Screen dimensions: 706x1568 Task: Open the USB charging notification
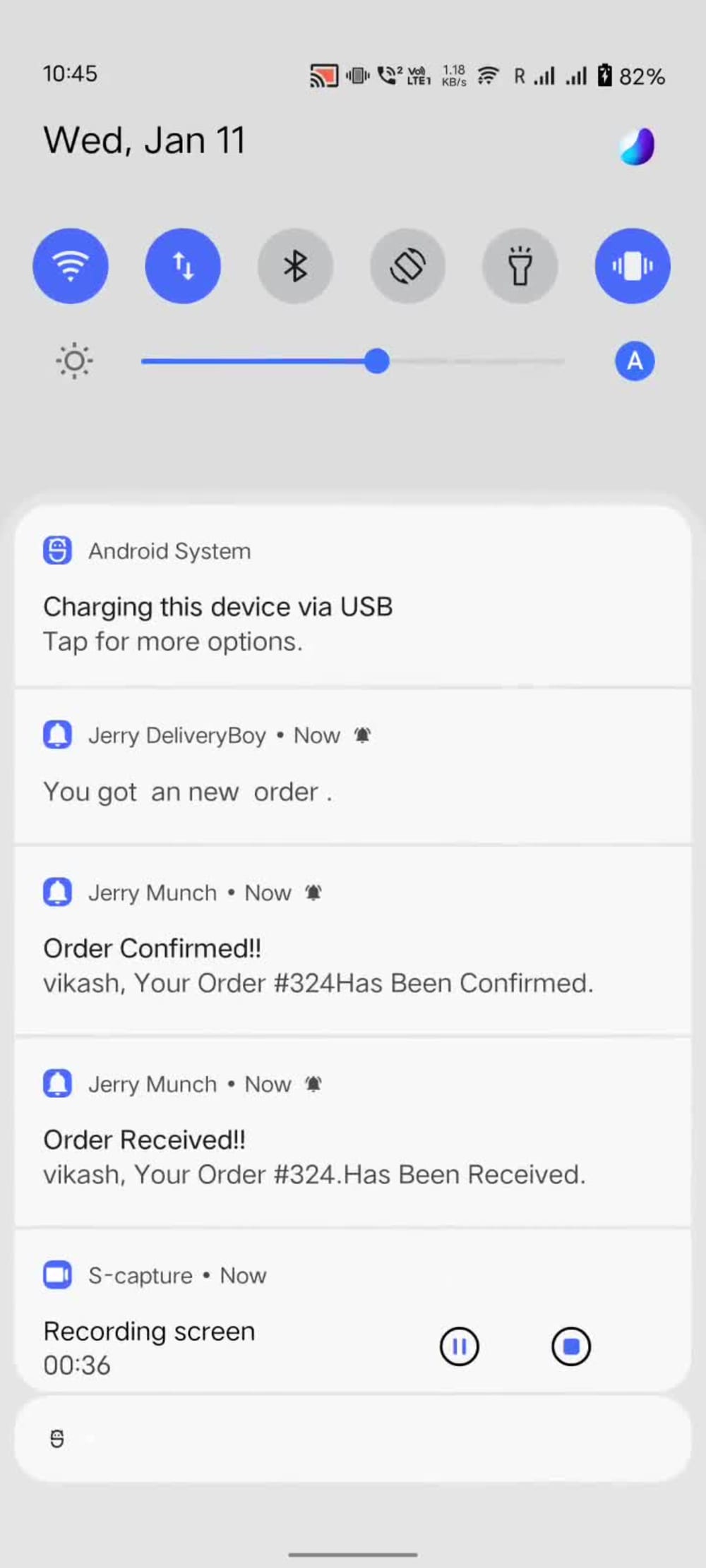(x=353, y=596)
